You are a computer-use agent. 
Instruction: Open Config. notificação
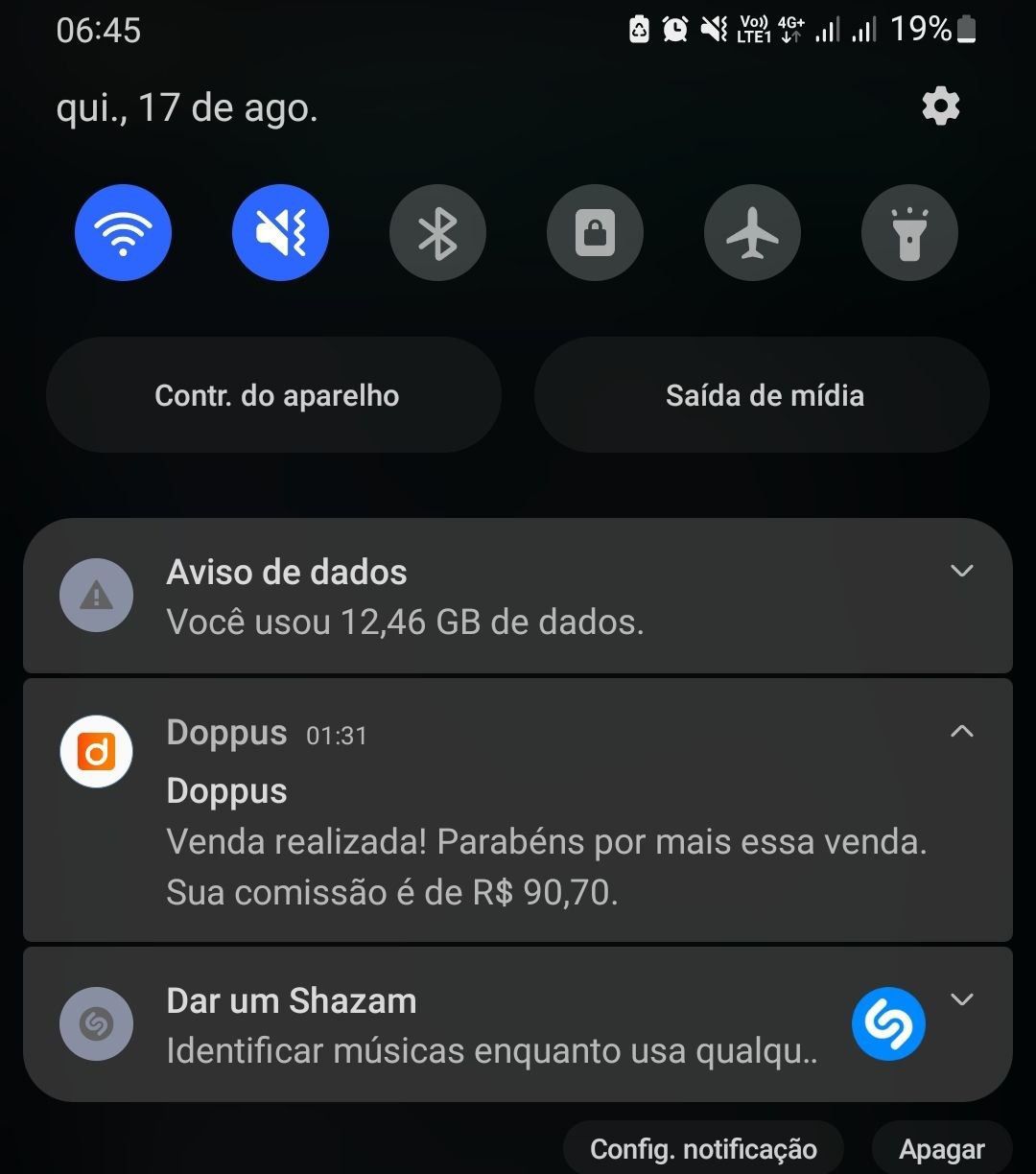(x=703, y=1148)
